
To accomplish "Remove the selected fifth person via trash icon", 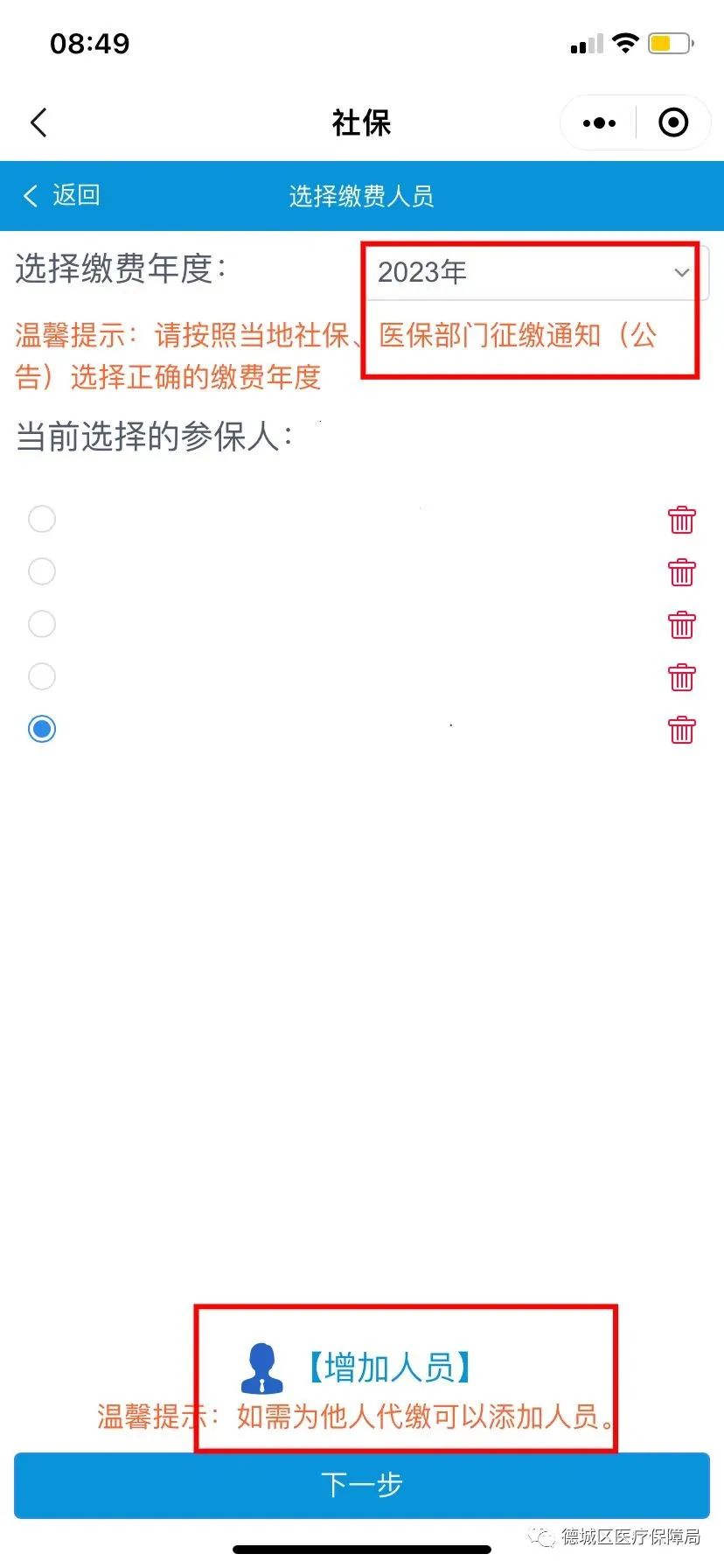I will click(682, 729).
